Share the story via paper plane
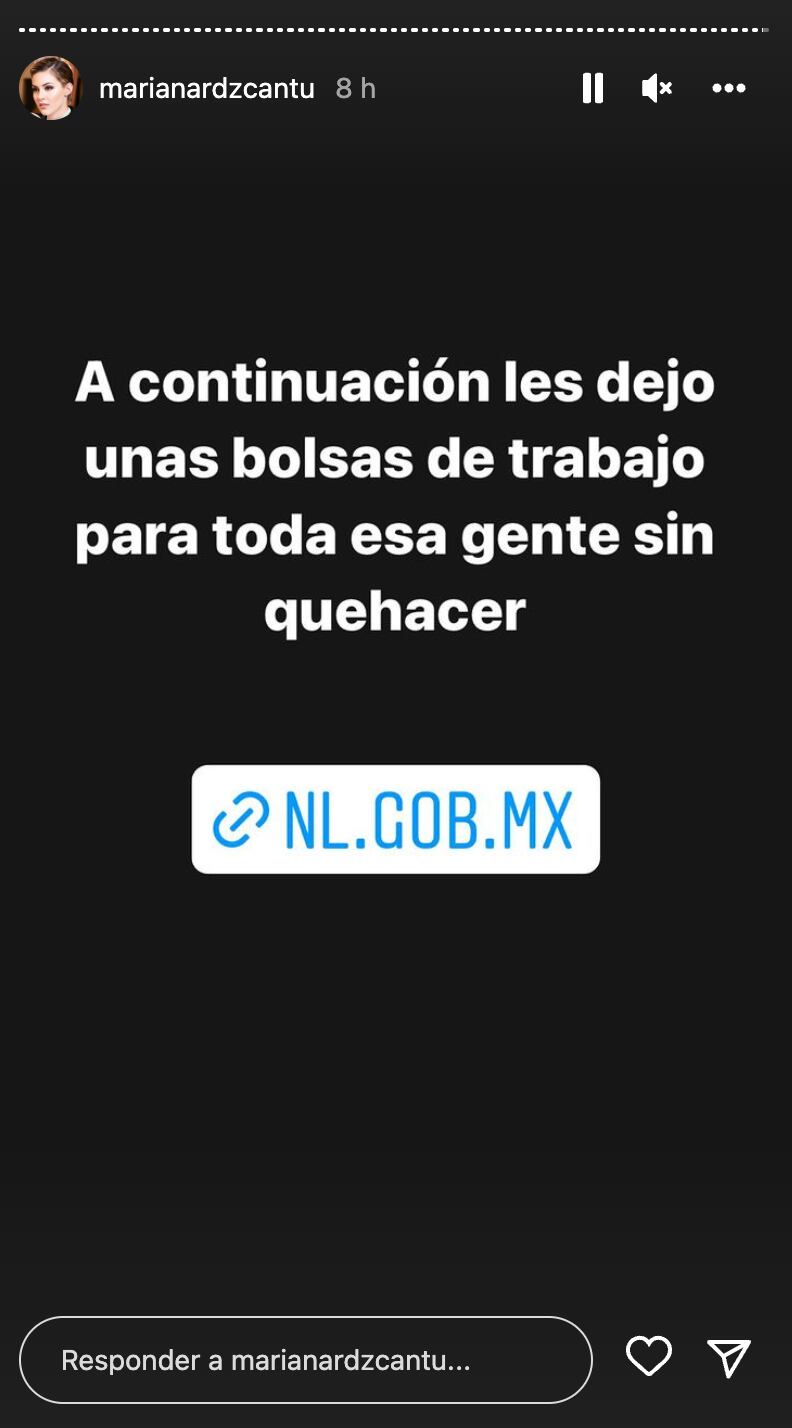 (729, 1358)
